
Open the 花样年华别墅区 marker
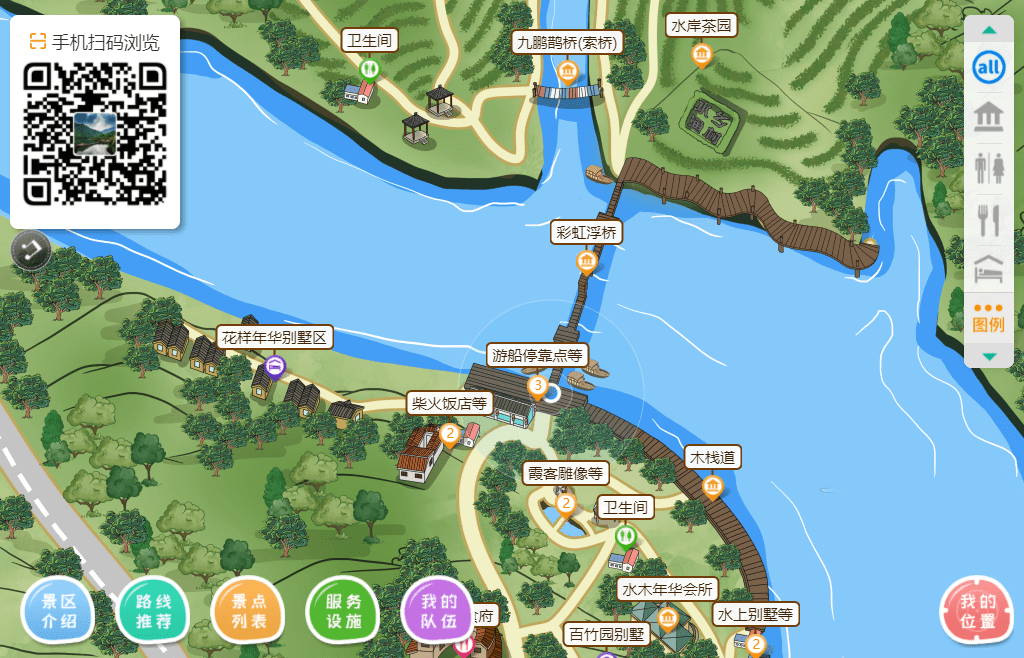pyautogui.click(x=274, y=366)
